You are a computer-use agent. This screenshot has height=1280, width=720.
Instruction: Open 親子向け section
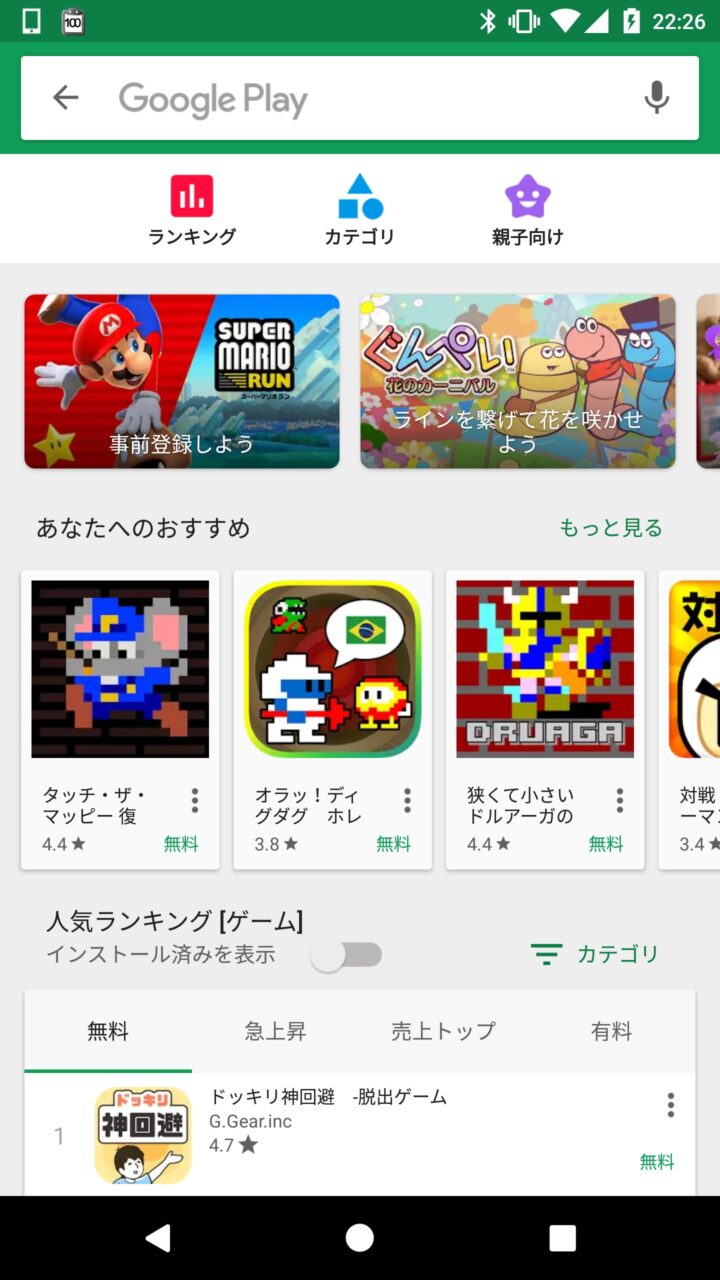pos(528,209)
